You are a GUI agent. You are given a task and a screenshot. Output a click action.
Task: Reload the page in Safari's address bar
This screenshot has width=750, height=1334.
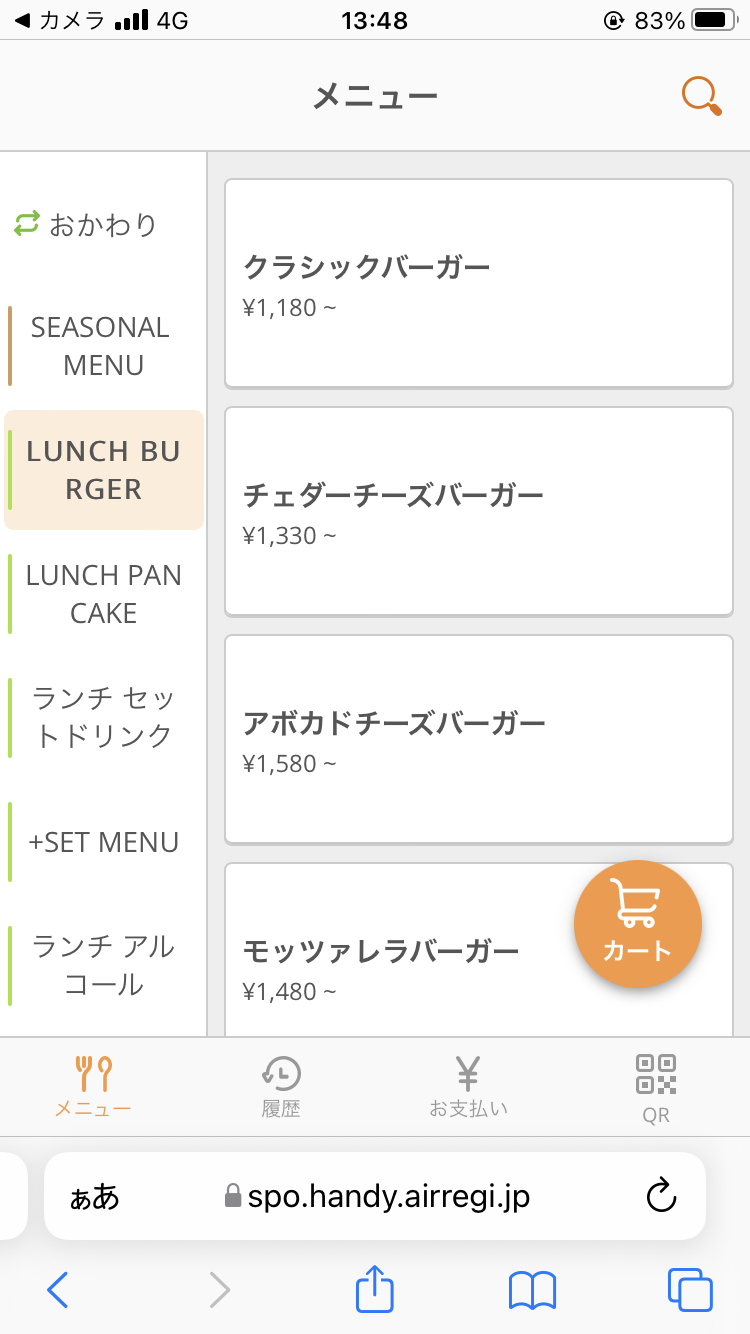[662, 1196]
